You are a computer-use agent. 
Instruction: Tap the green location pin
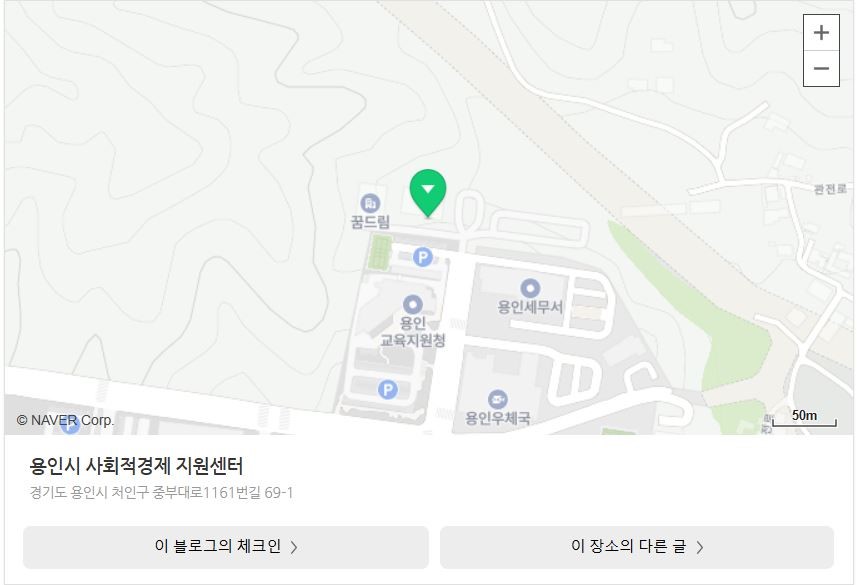pos(428,190)
